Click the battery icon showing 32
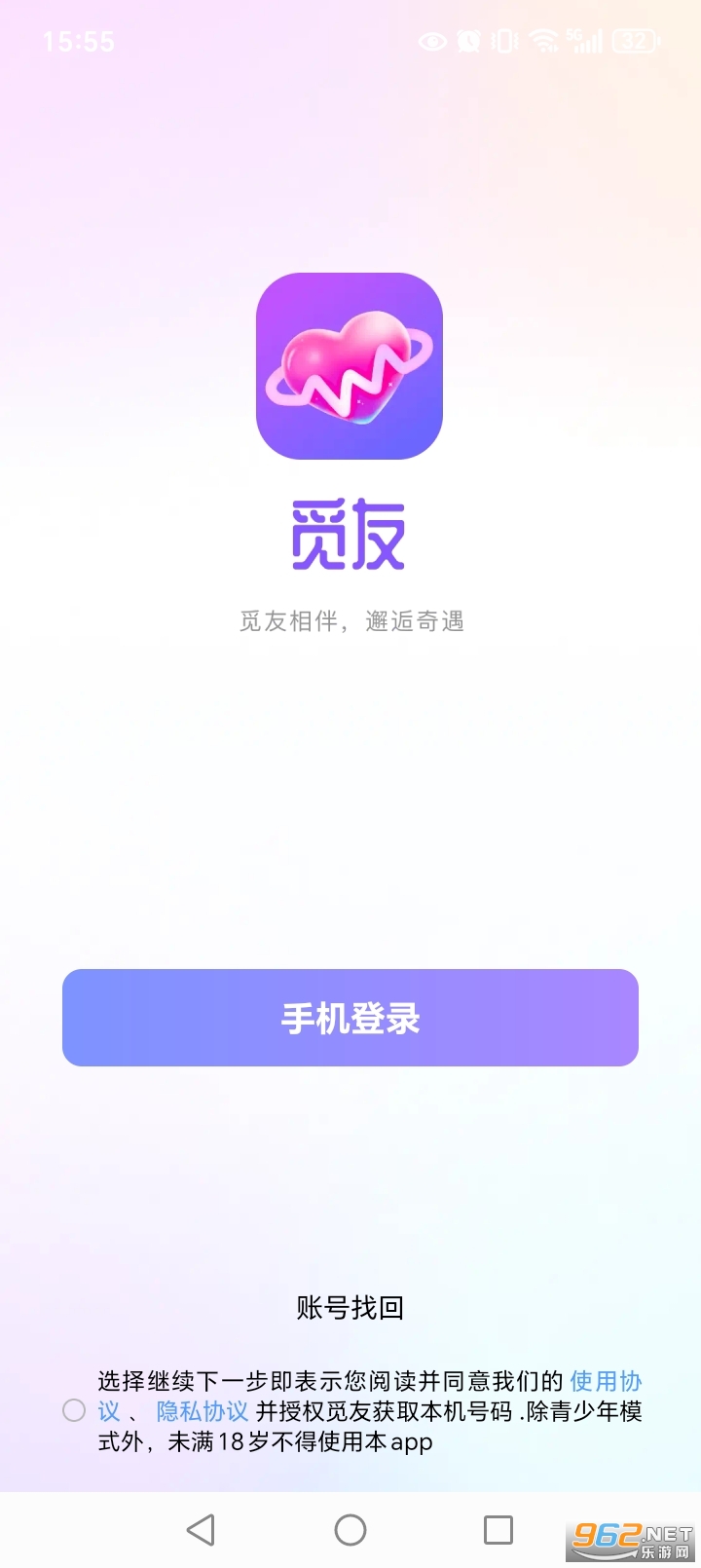 point(631,43)
